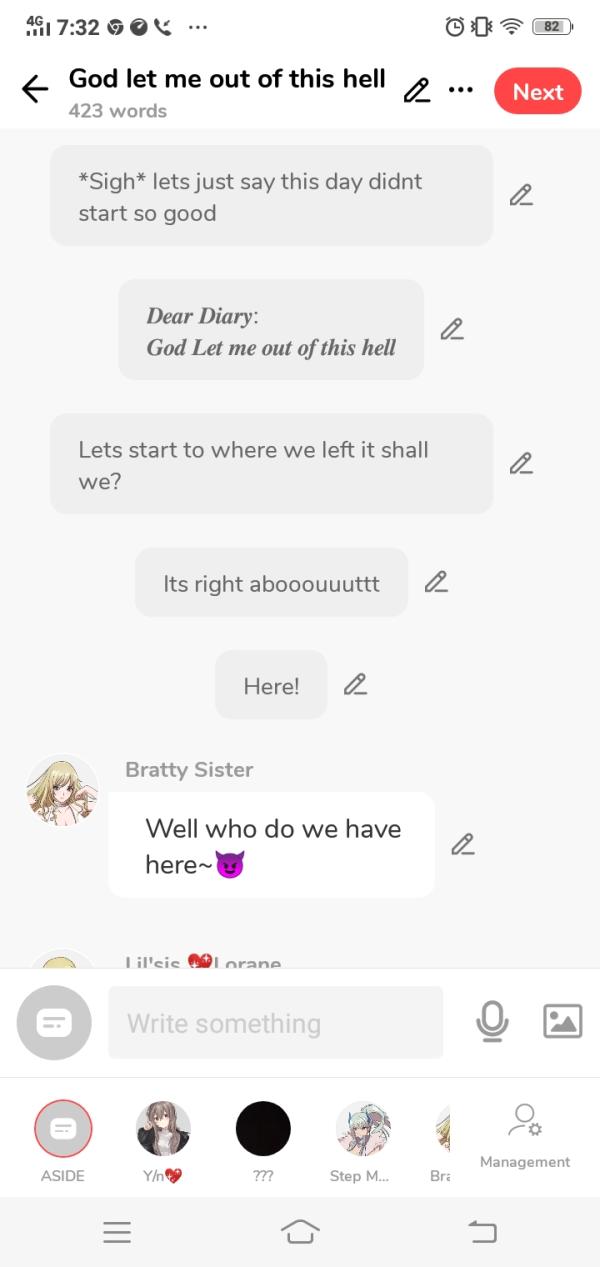Select the ASIDE narrator option
Viewport: 600px width, 1267px height.
(63, 1129)
